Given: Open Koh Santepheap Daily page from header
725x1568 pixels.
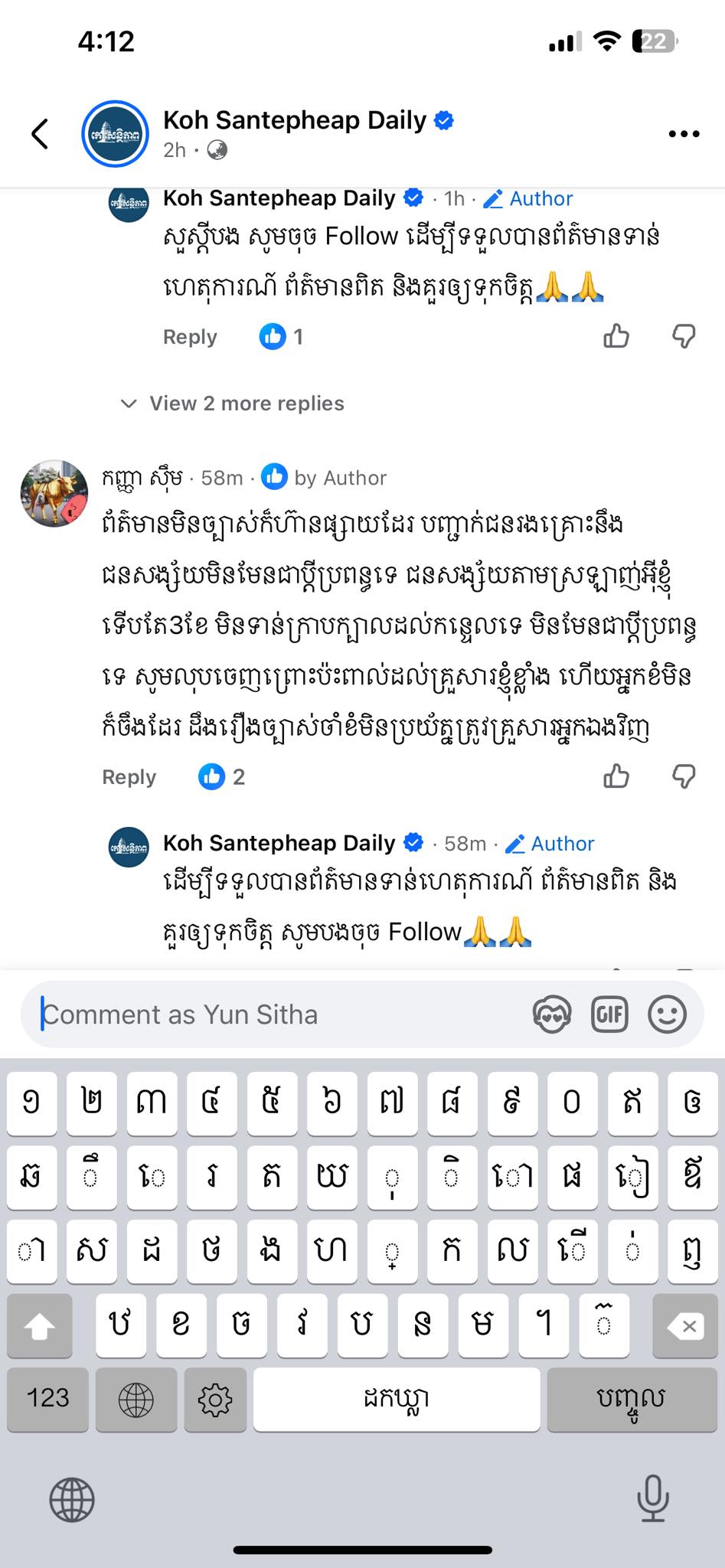Looking at the screenshot, I should pyautogui.click(x=294, y=121).
